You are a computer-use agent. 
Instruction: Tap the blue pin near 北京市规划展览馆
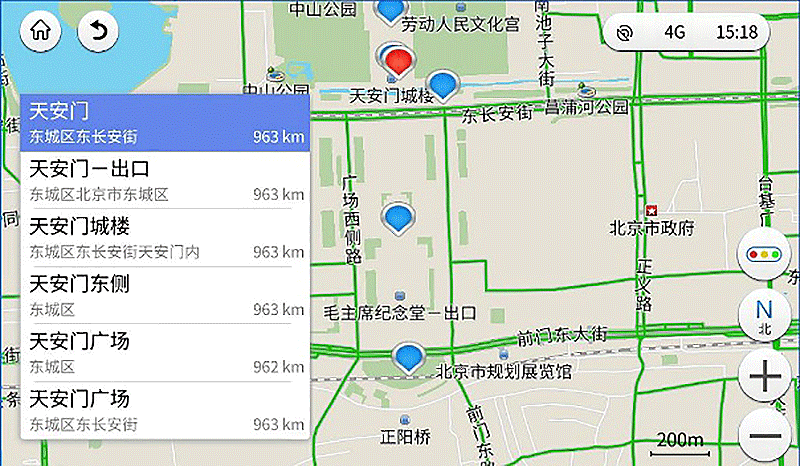(x=407, y=356)
